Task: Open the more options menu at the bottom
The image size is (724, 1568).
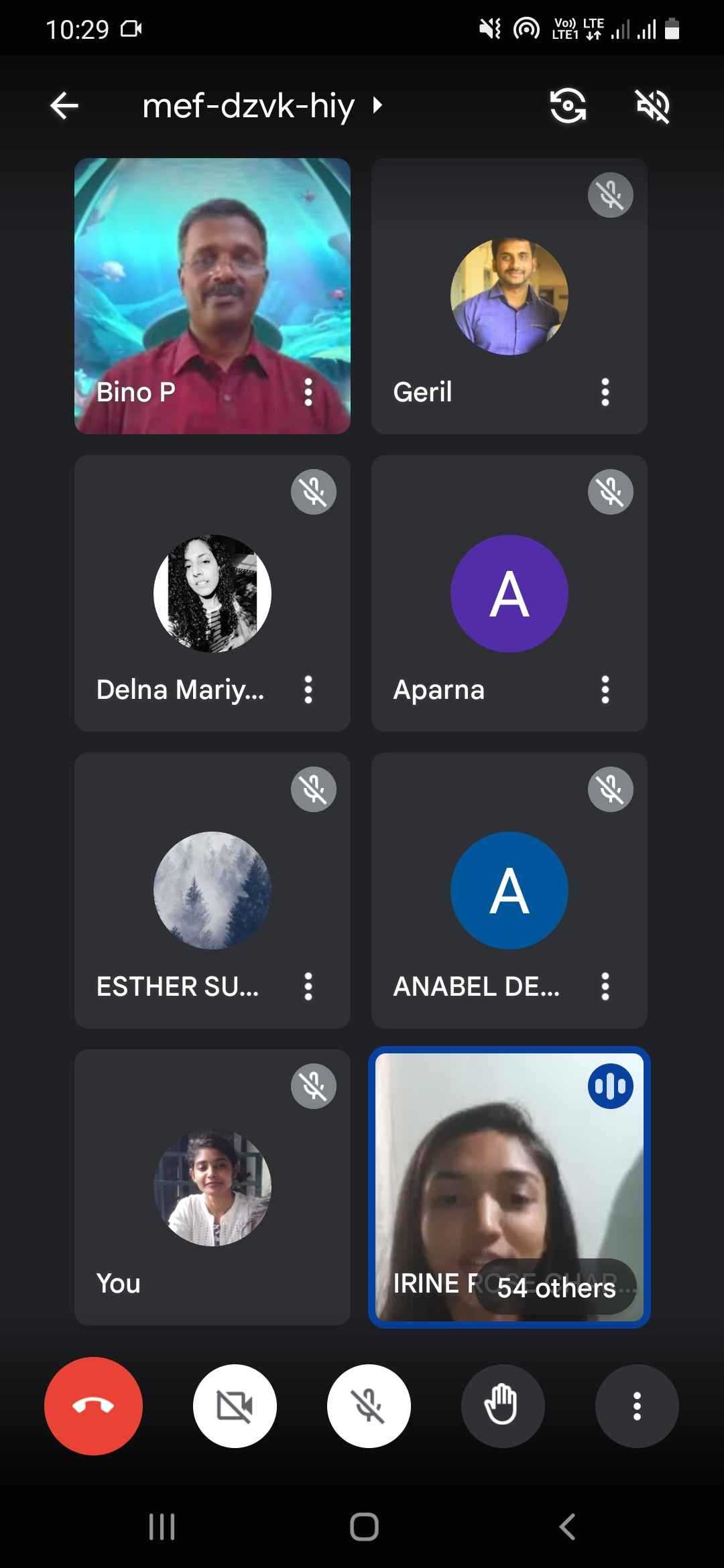Action: tap(637, 1406)
